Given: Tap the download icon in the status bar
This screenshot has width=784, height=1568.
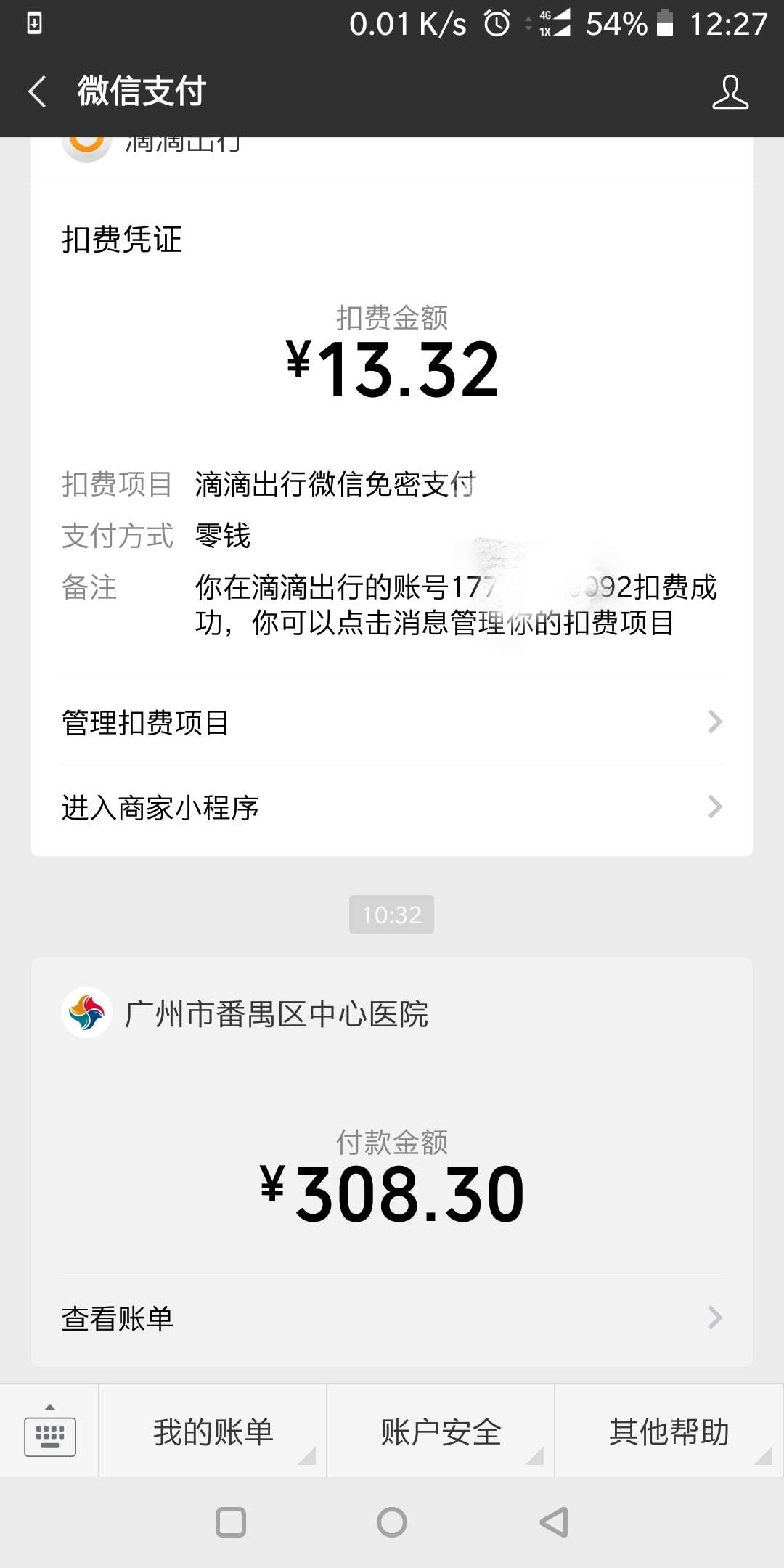Looking at the screenshot, I should coord(33,23).
